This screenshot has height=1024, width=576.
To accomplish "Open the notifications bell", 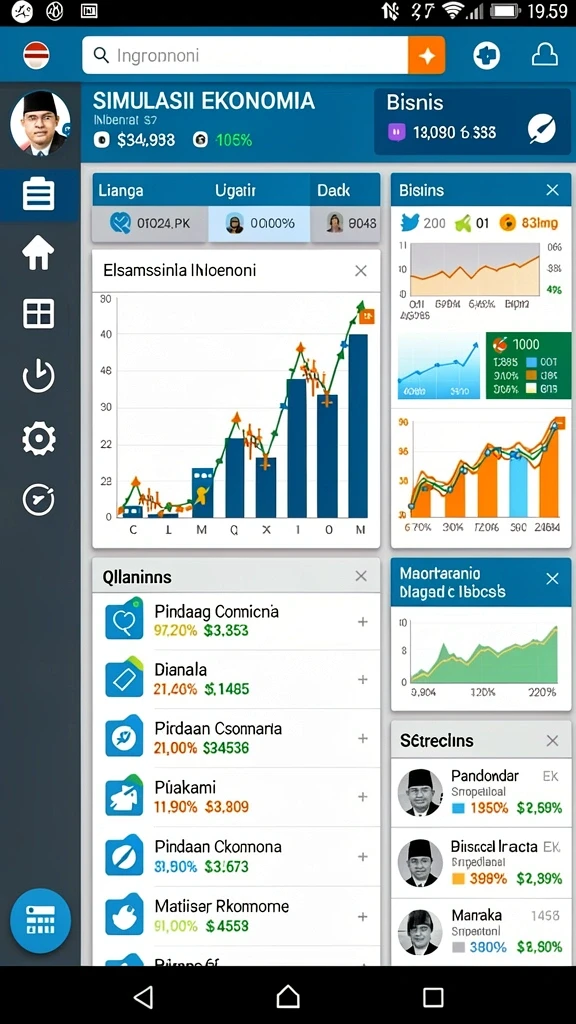I will (545, 56).
